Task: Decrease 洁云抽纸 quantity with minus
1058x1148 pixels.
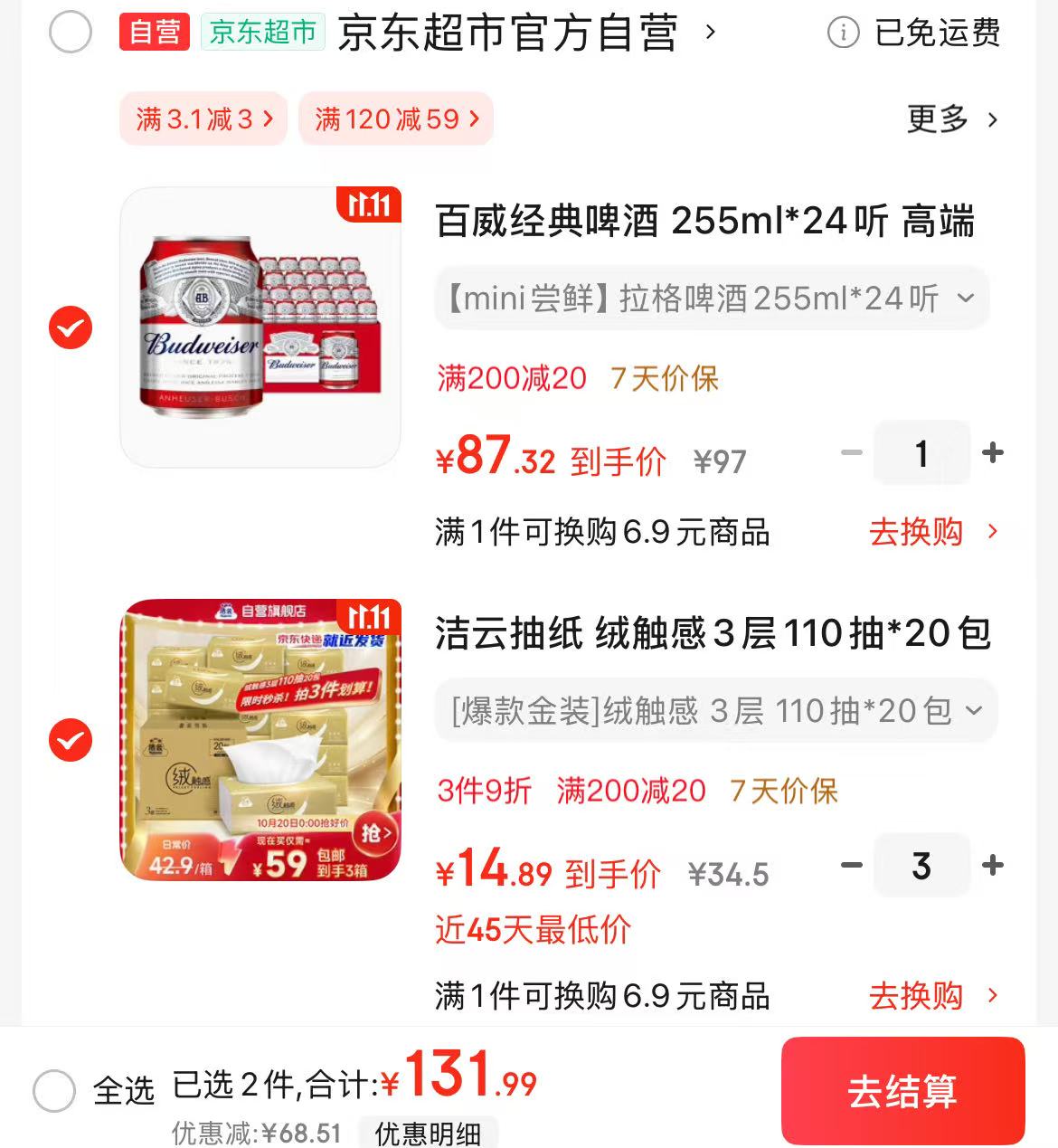Action: (851, 865)
